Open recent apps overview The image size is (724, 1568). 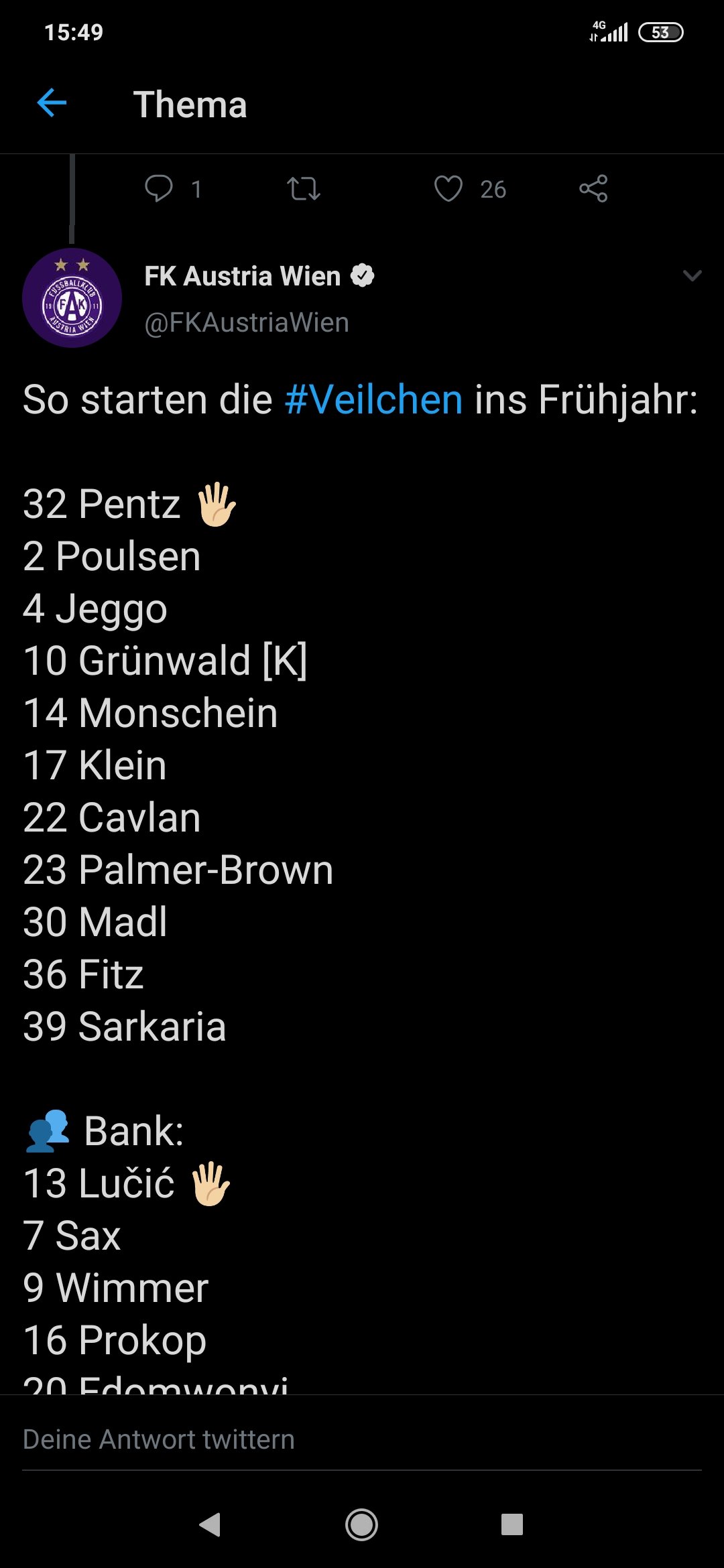click(x=512, y=1524)
